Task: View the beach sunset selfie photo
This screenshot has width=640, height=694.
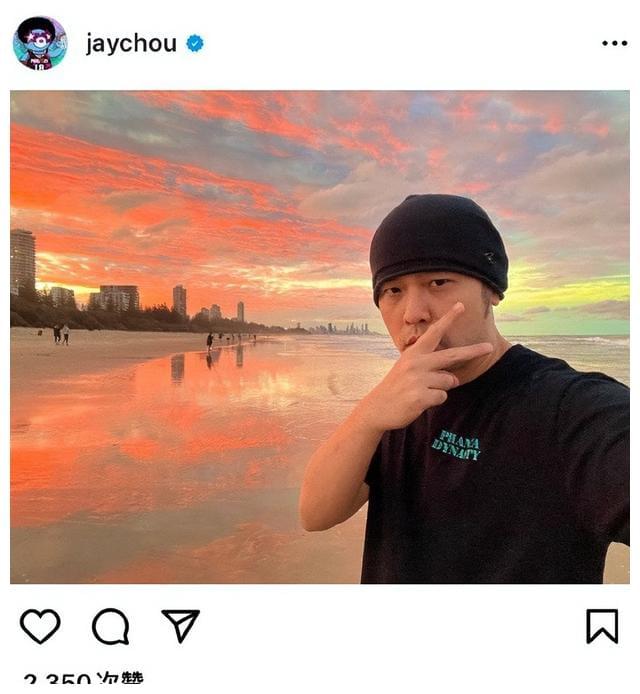Action: pyautogui.click(x=320, y=337)
